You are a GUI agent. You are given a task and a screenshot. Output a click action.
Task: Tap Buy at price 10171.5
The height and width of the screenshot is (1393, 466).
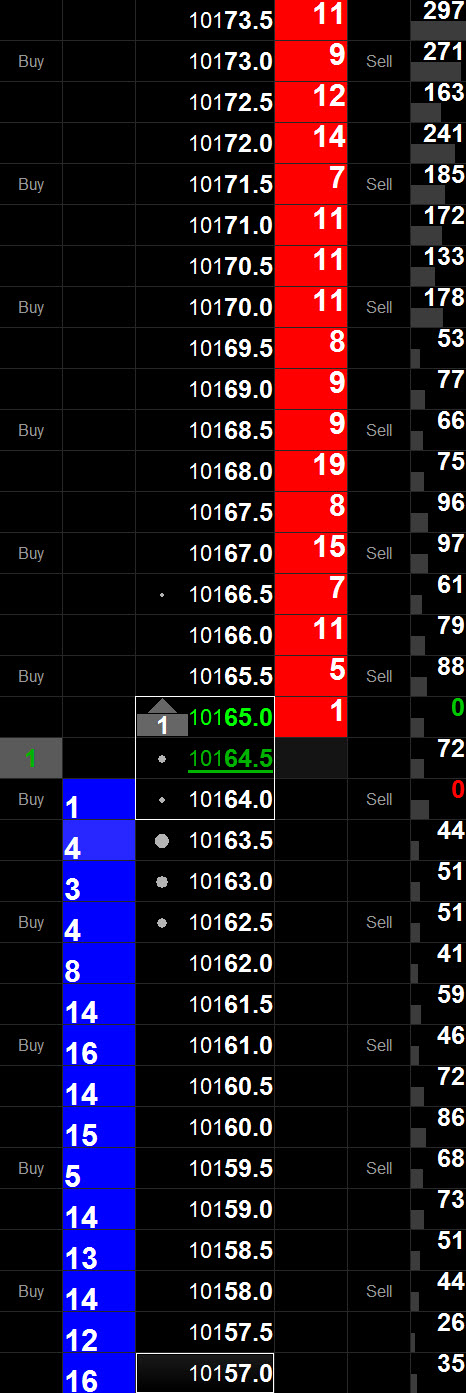pyautogui.click(x=31, y=184)
